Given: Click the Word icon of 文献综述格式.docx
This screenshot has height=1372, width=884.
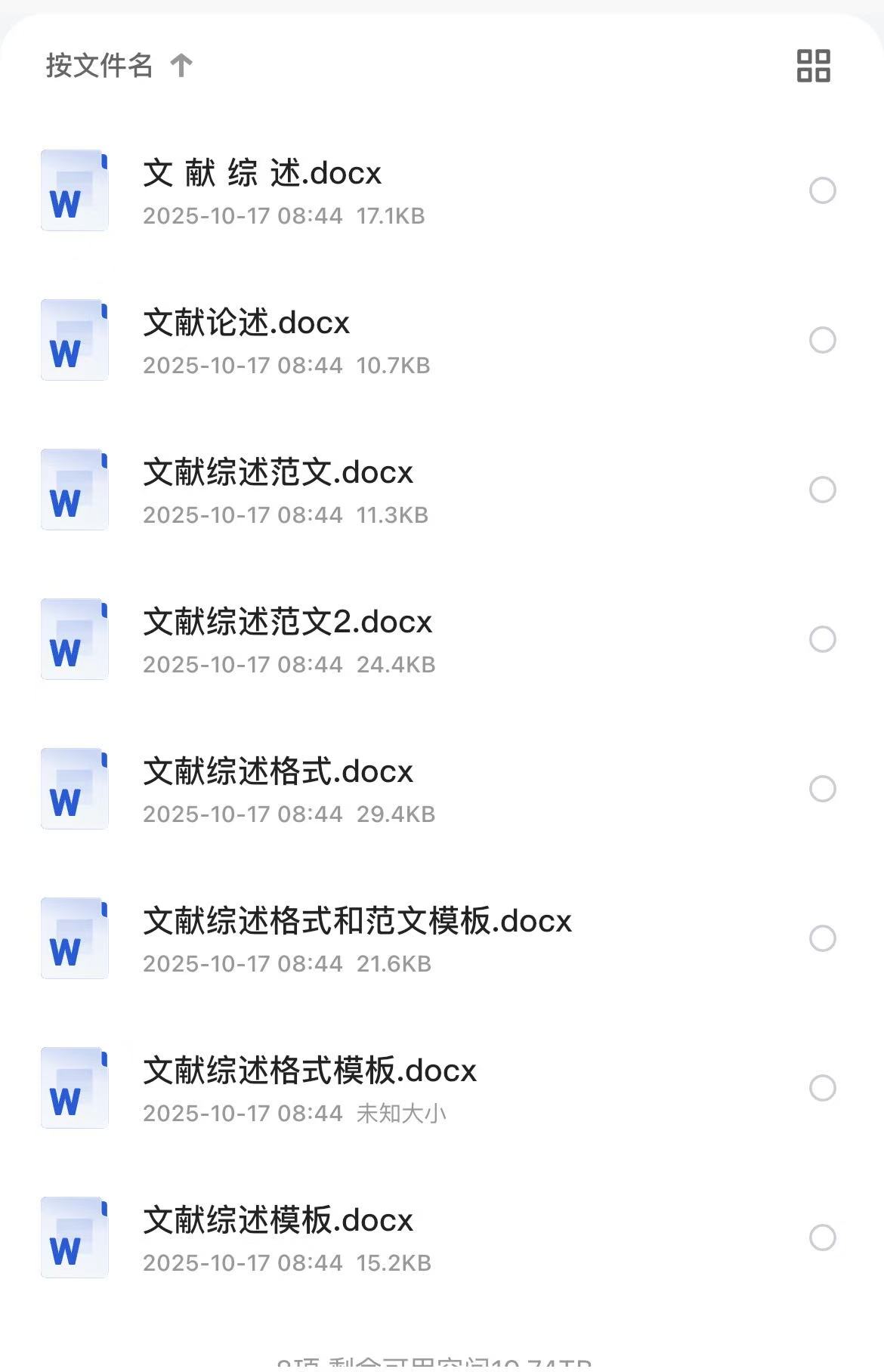Looking at the screenshot, I should coord(73,789).
